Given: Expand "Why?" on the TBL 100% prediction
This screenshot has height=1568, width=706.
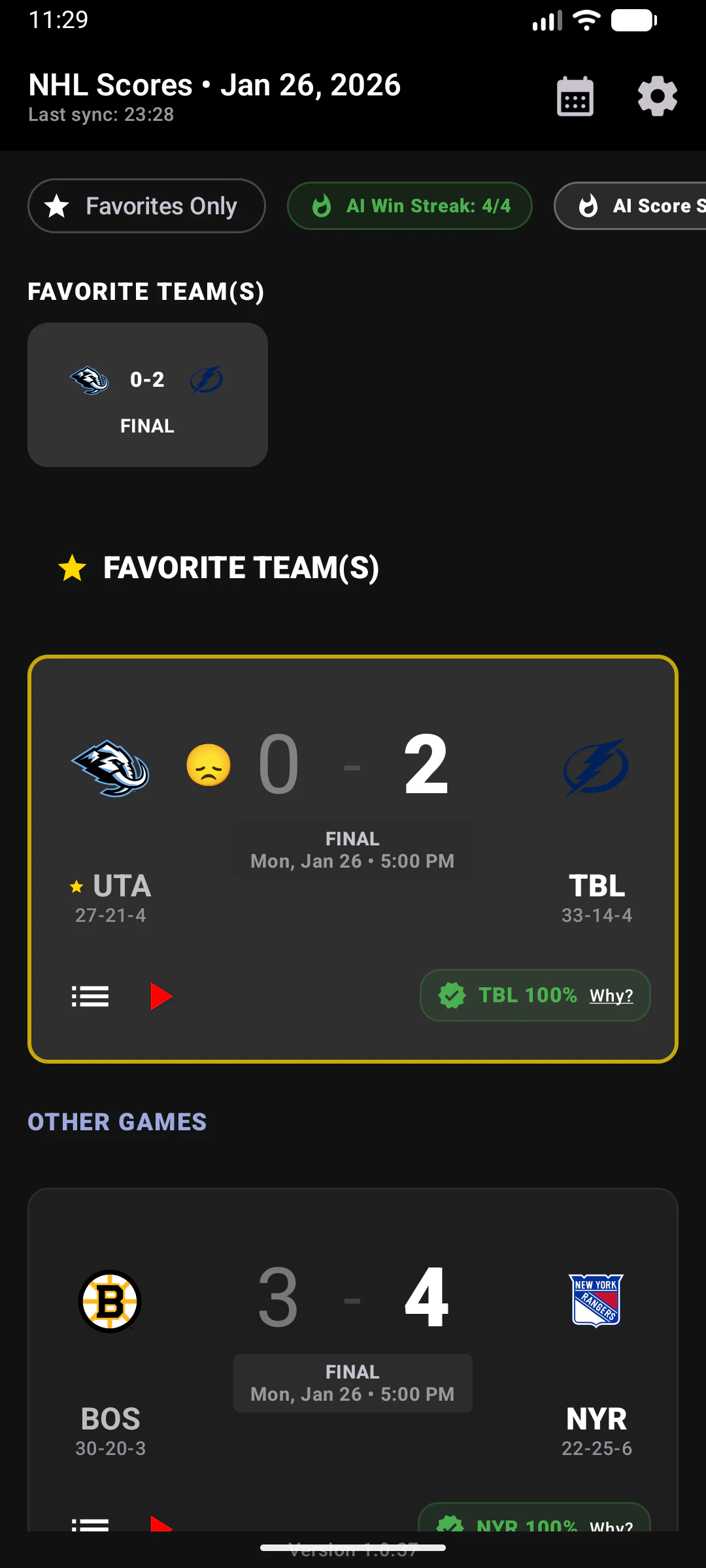Looking at the screenshot, I should tap(611, 996).
